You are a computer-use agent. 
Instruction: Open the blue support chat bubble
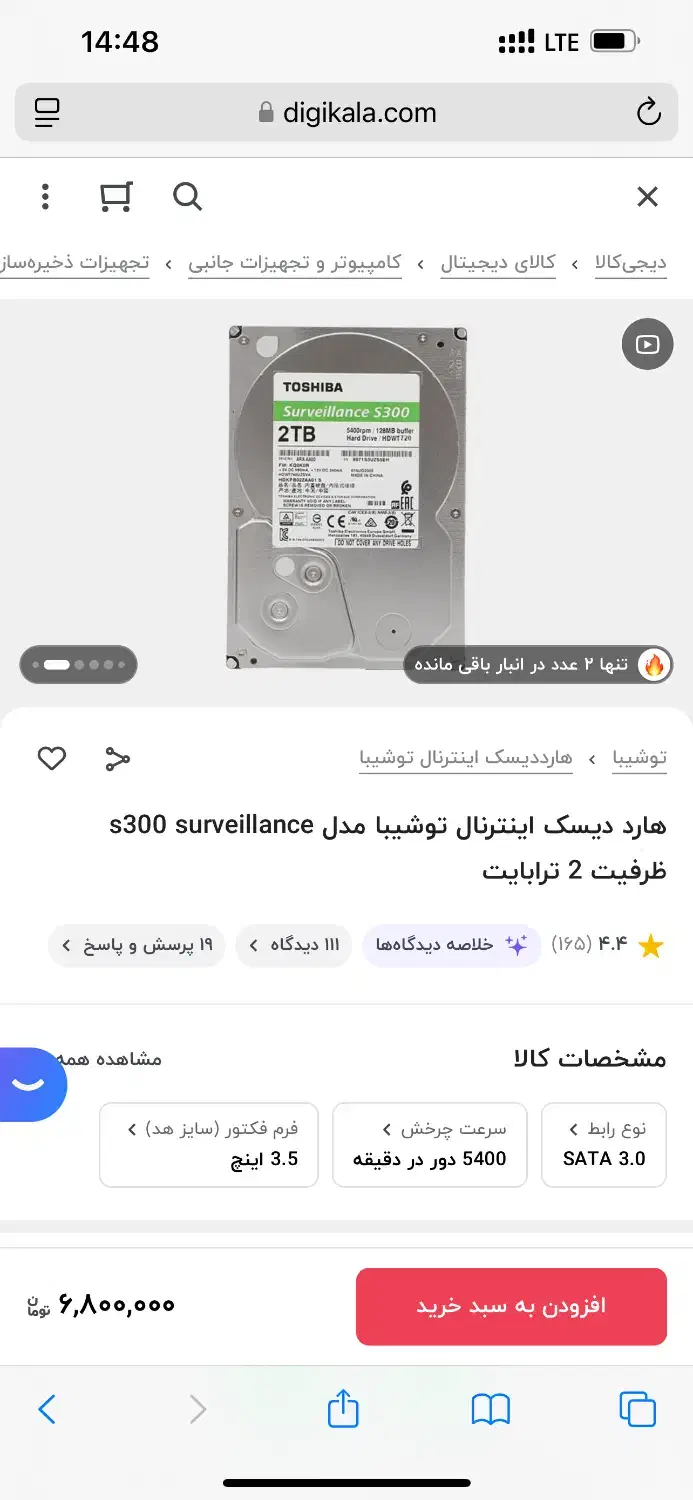tap(30, 1085)
